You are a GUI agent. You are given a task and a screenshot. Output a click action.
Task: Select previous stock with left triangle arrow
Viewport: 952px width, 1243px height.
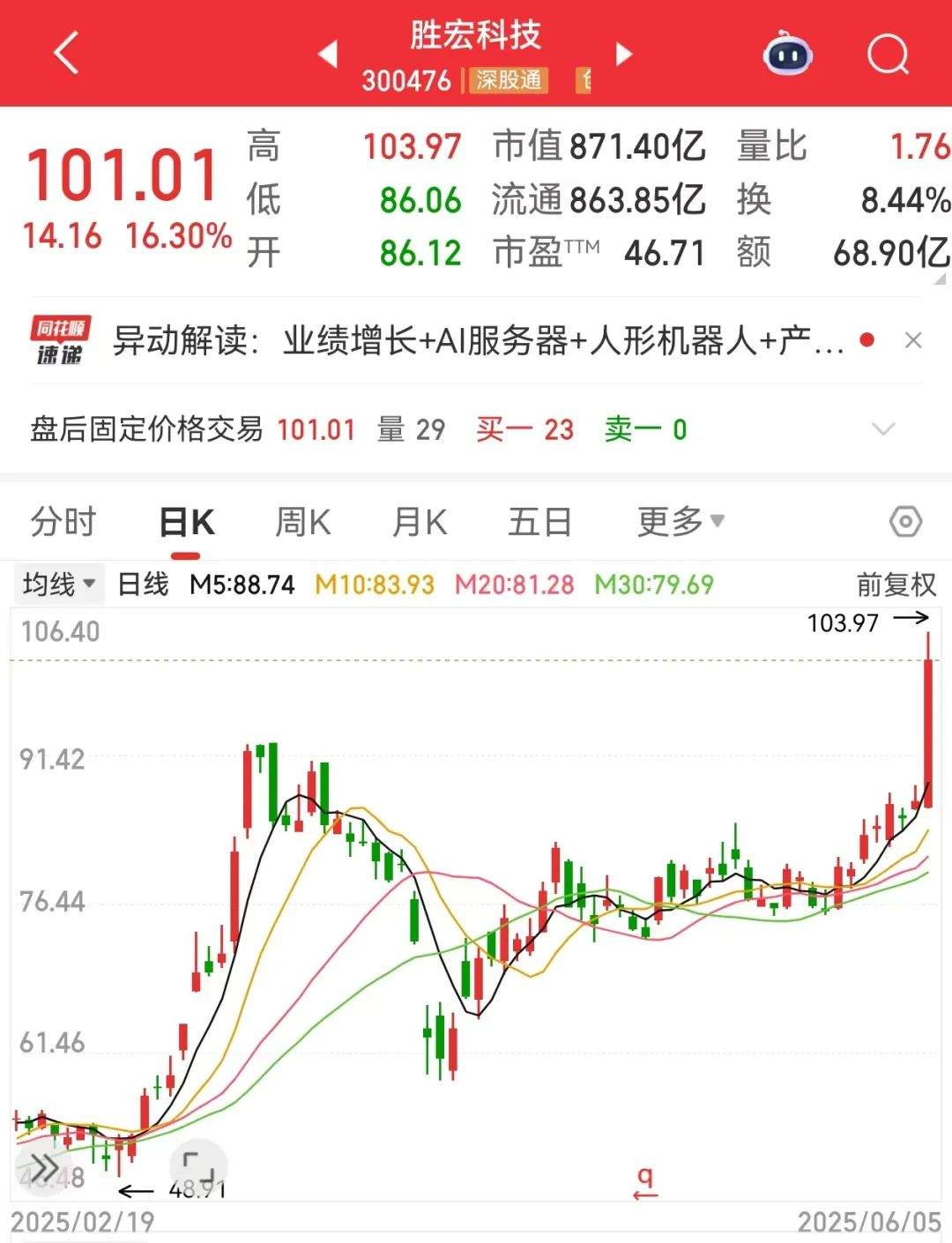[x=330, y=55]
